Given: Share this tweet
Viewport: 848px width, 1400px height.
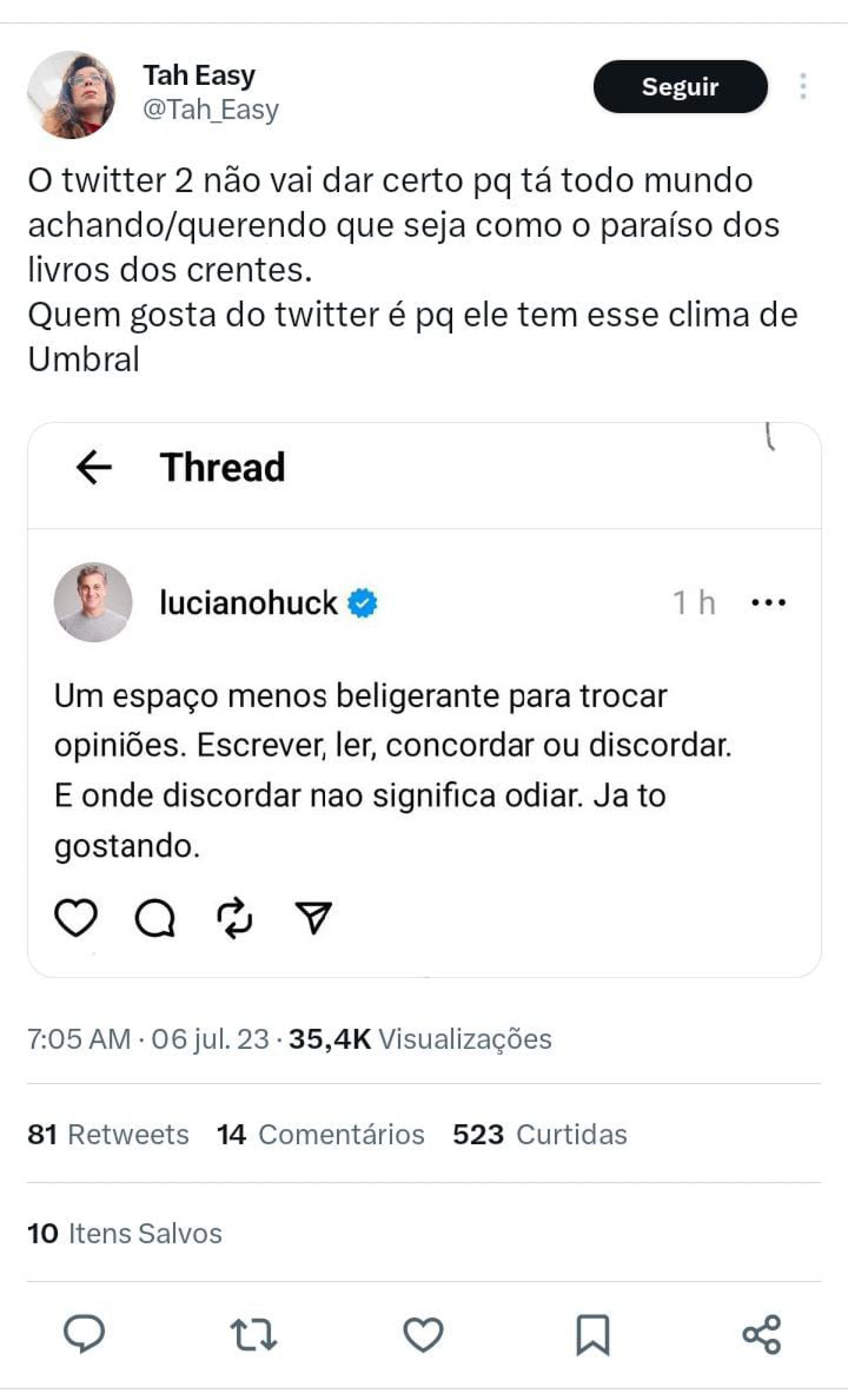Looking at the screenshot, I should click(x=762, y=1334).
